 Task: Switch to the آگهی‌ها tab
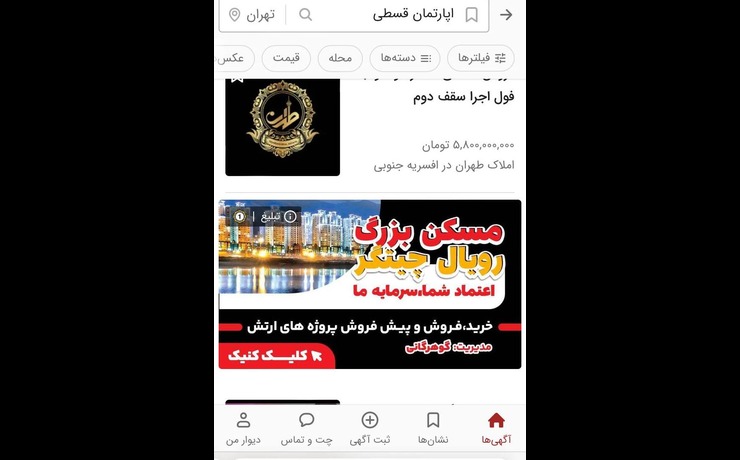click(x=496, y=428)
